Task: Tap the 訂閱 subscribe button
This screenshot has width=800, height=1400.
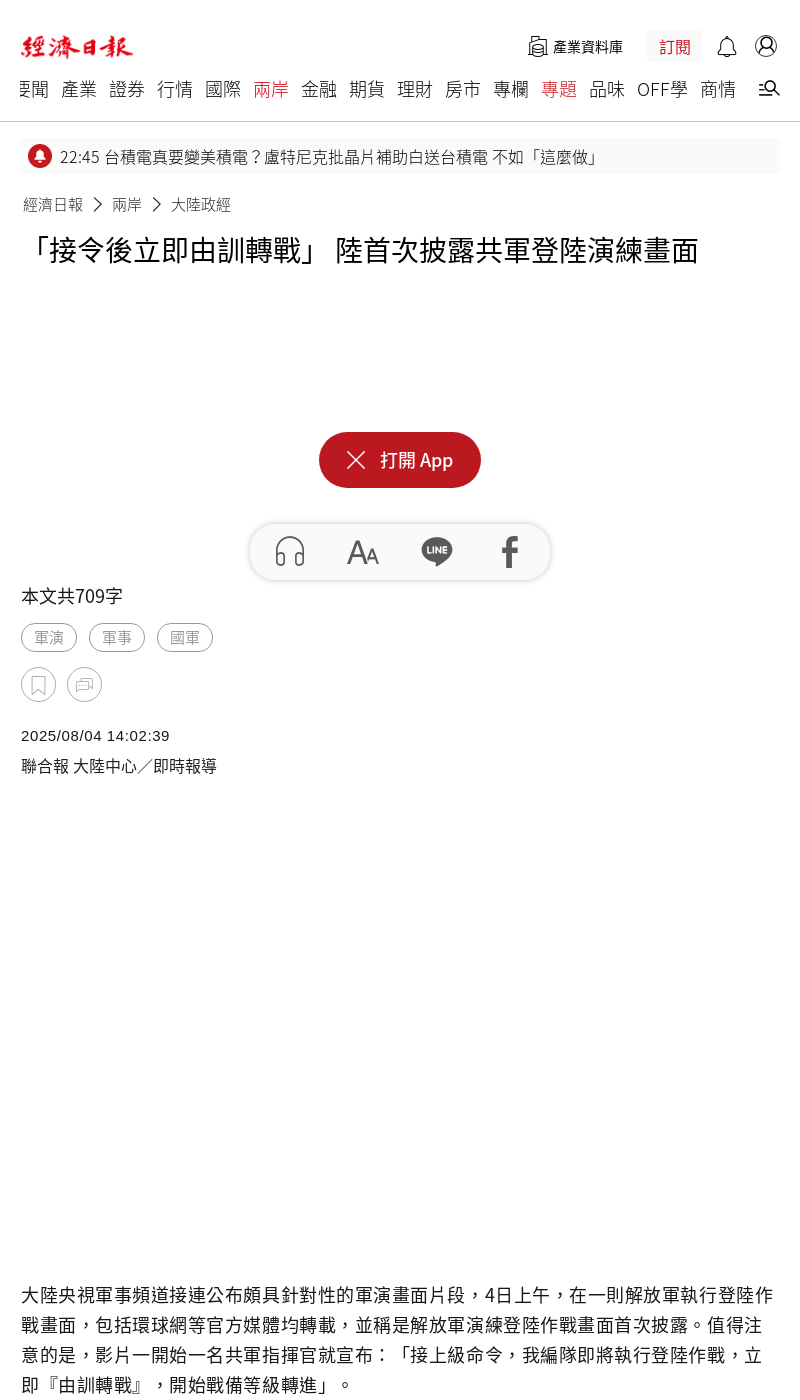Action: tap(675, 47)
